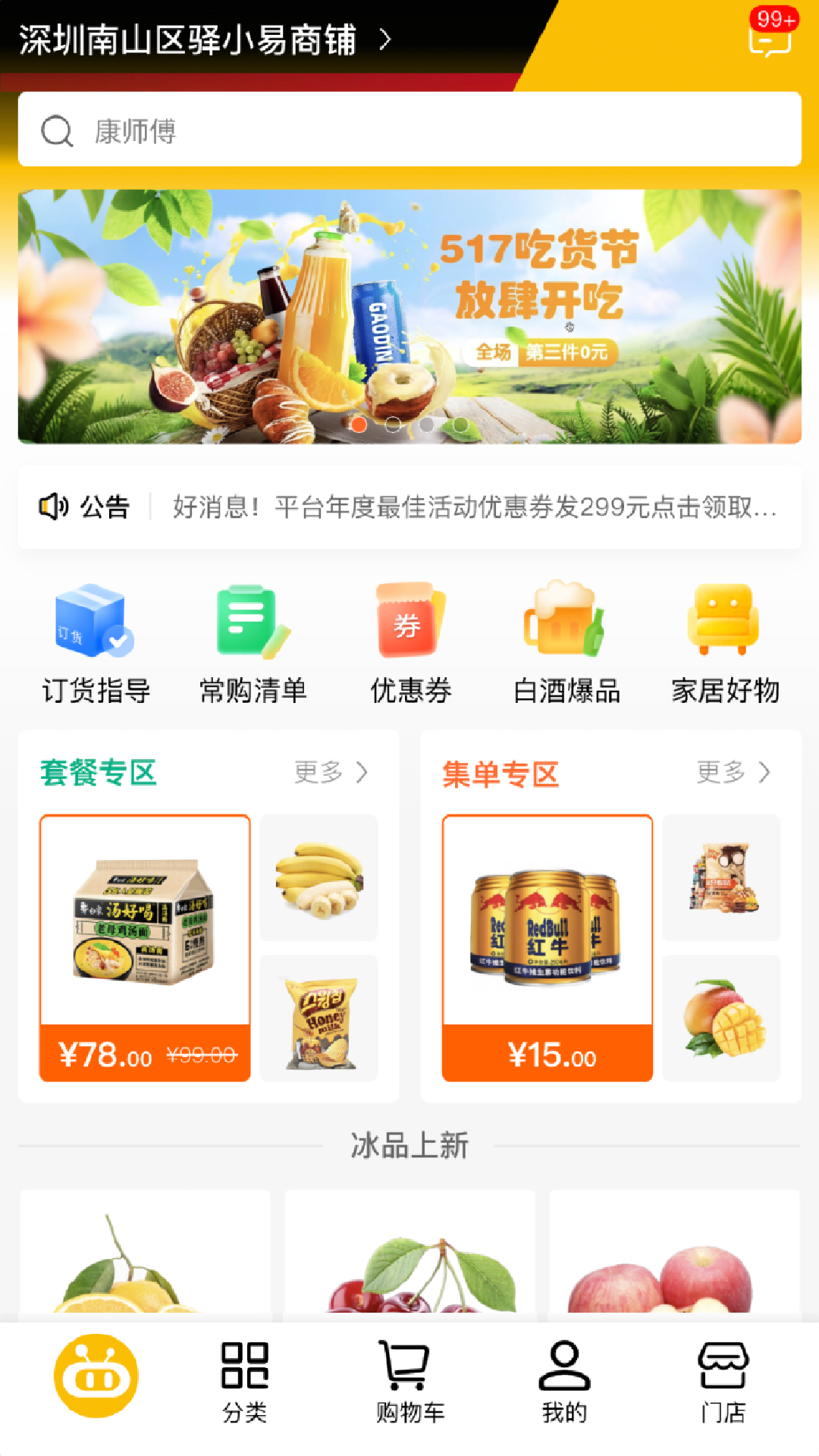The image size is (819, 1456).
Task: Open 更多 next to 集单专区
Action: coord(734,773)
